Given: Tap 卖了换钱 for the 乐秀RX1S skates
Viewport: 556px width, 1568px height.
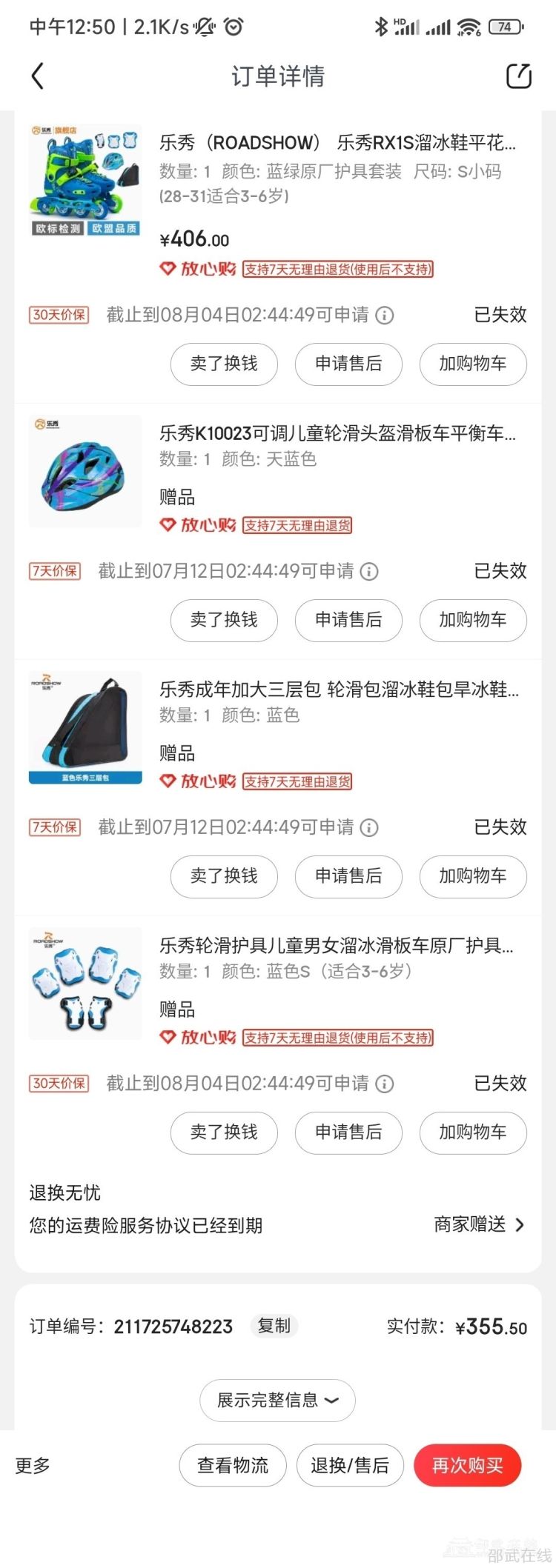Looking at the screenshot, I should tap(224, 364).
